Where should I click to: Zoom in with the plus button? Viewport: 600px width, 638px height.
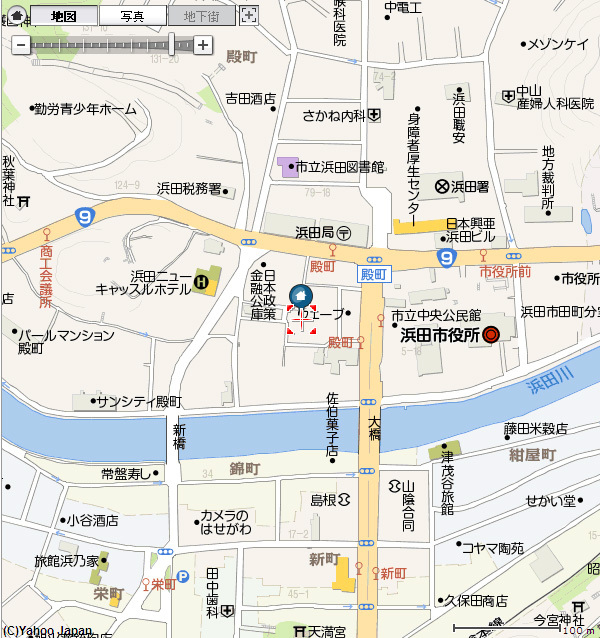point(203,45)
